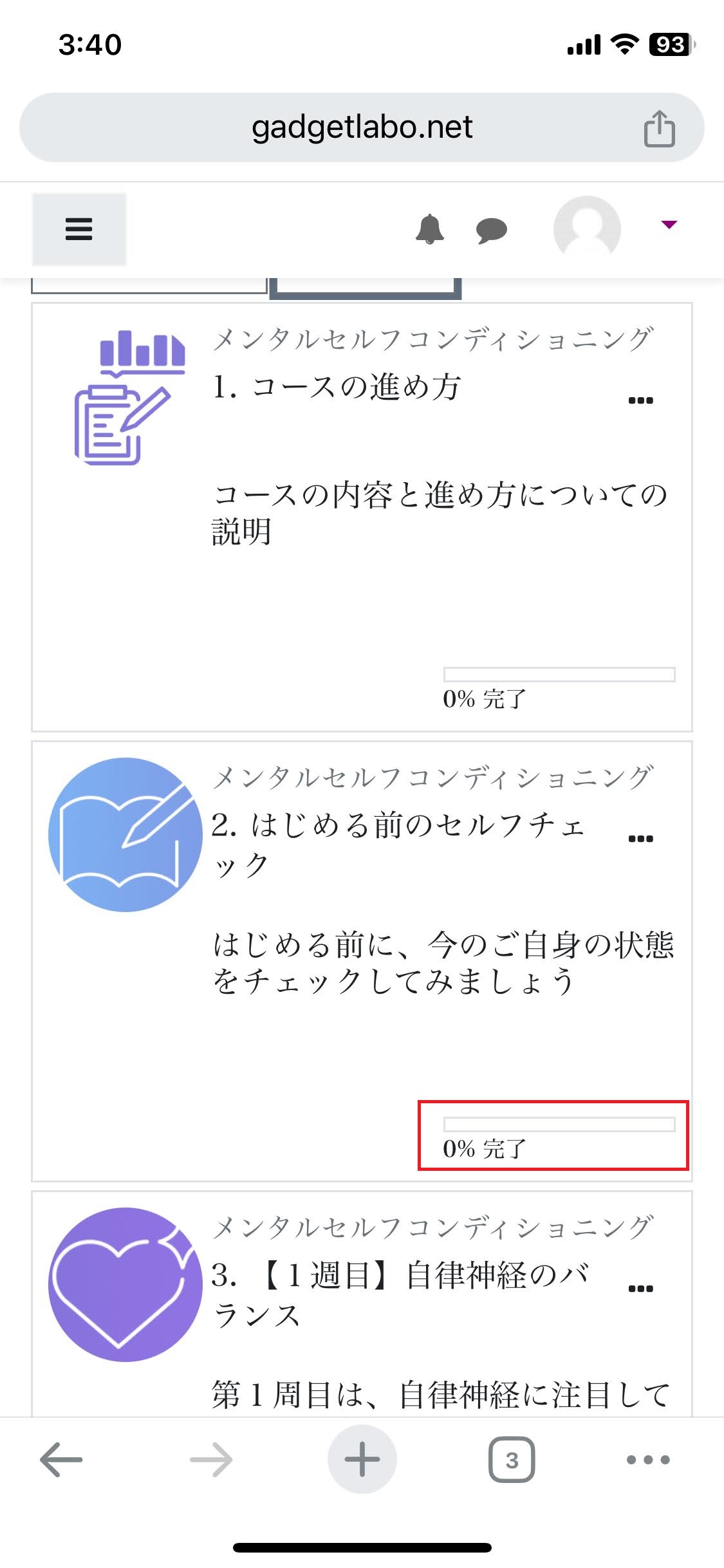The width and height of the screenshot is (724, 1568).
Task: Tap the gadgetlabo.net address bar
Action: (x=362, y=127)
